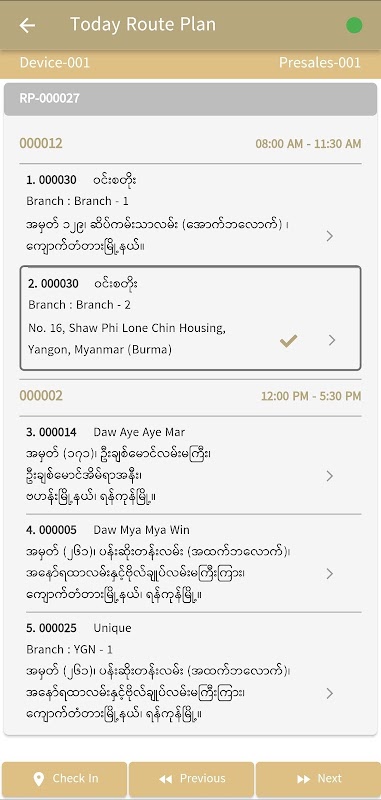381x800 pixels.
Task: Go back using the top arrow
Action: point(27,25)
